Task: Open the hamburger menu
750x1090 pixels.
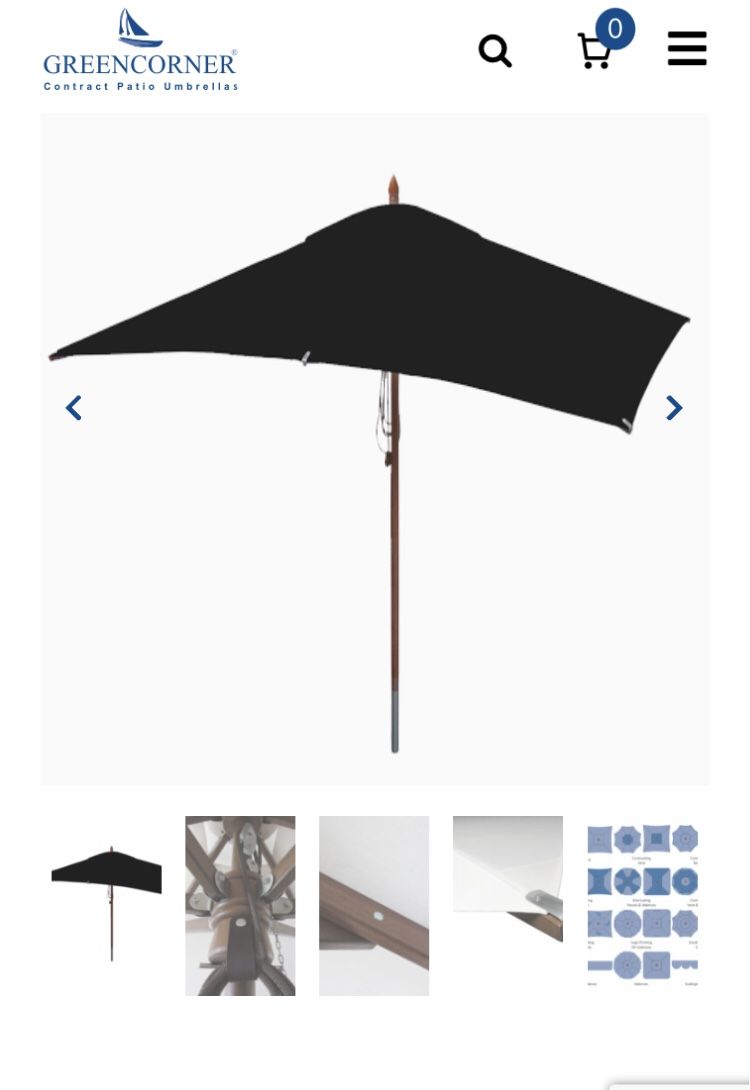Action: point(687,48)
